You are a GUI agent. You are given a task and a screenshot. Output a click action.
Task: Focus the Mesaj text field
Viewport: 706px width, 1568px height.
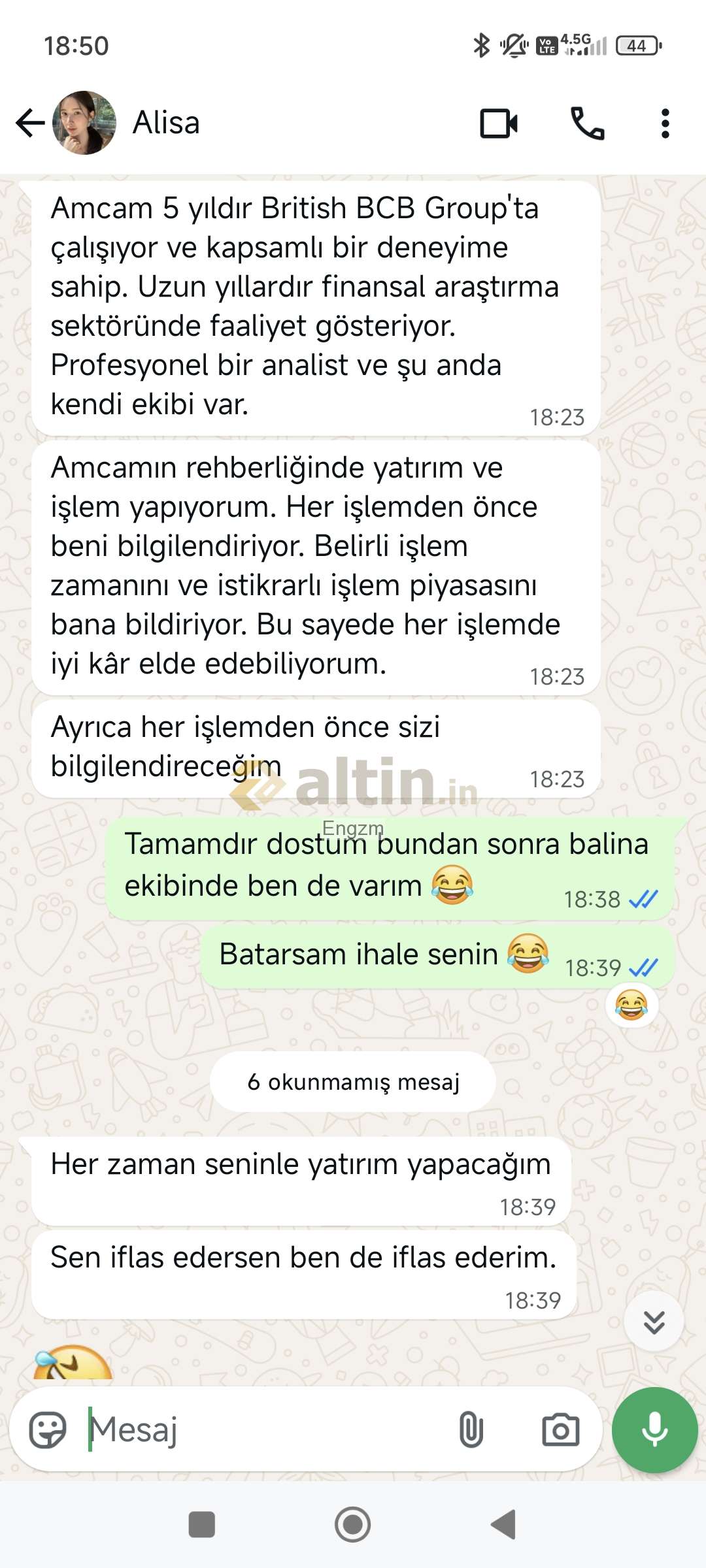(x=268, y=1430)
